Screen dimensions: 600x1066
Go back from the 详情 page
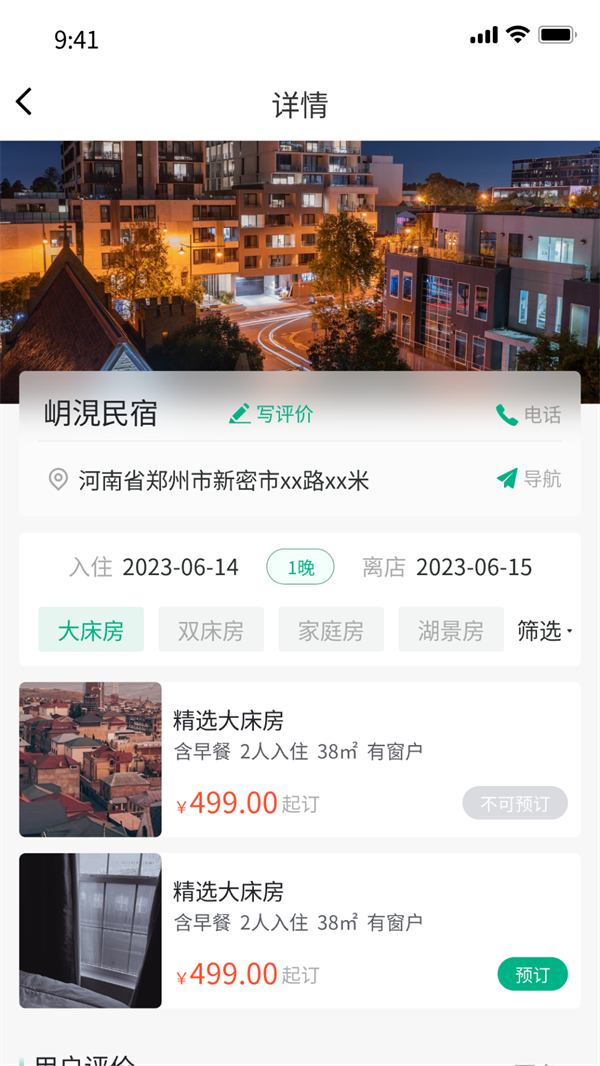[24, 102]
